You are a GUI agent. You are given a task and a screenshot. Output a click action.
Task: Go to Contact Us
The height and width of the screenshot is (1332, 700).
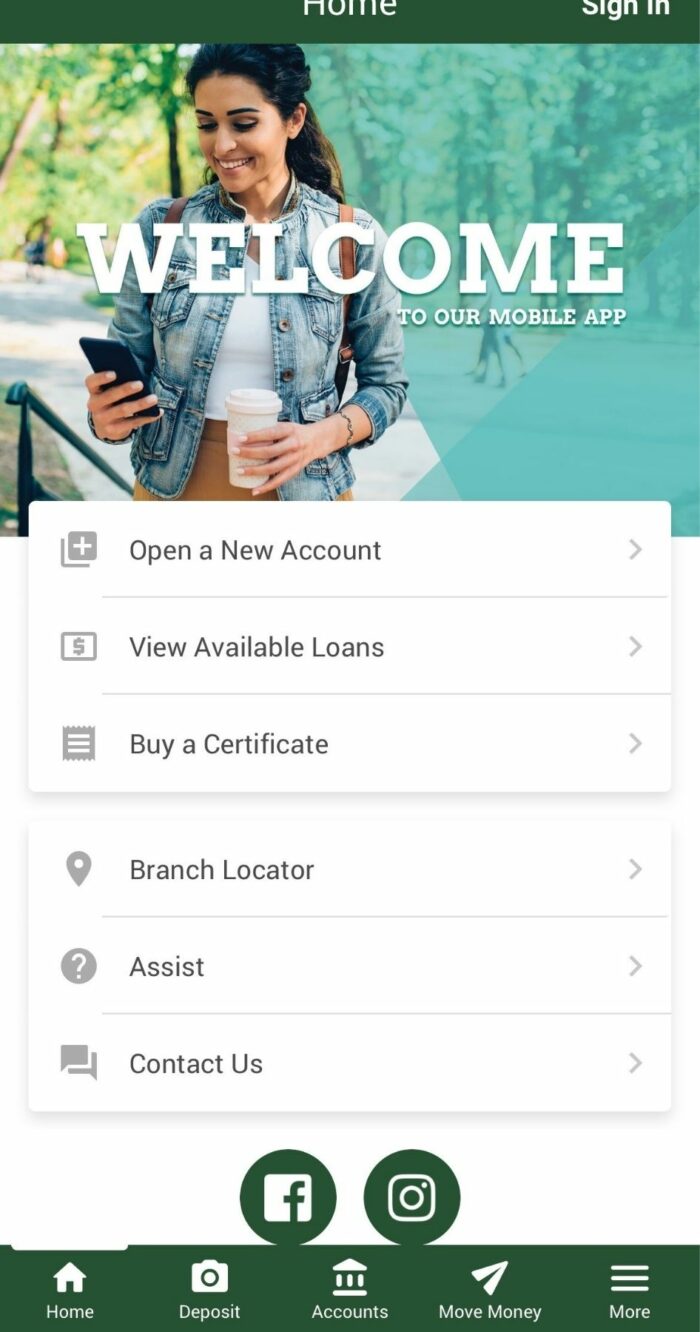click(x=349, y=1063)
